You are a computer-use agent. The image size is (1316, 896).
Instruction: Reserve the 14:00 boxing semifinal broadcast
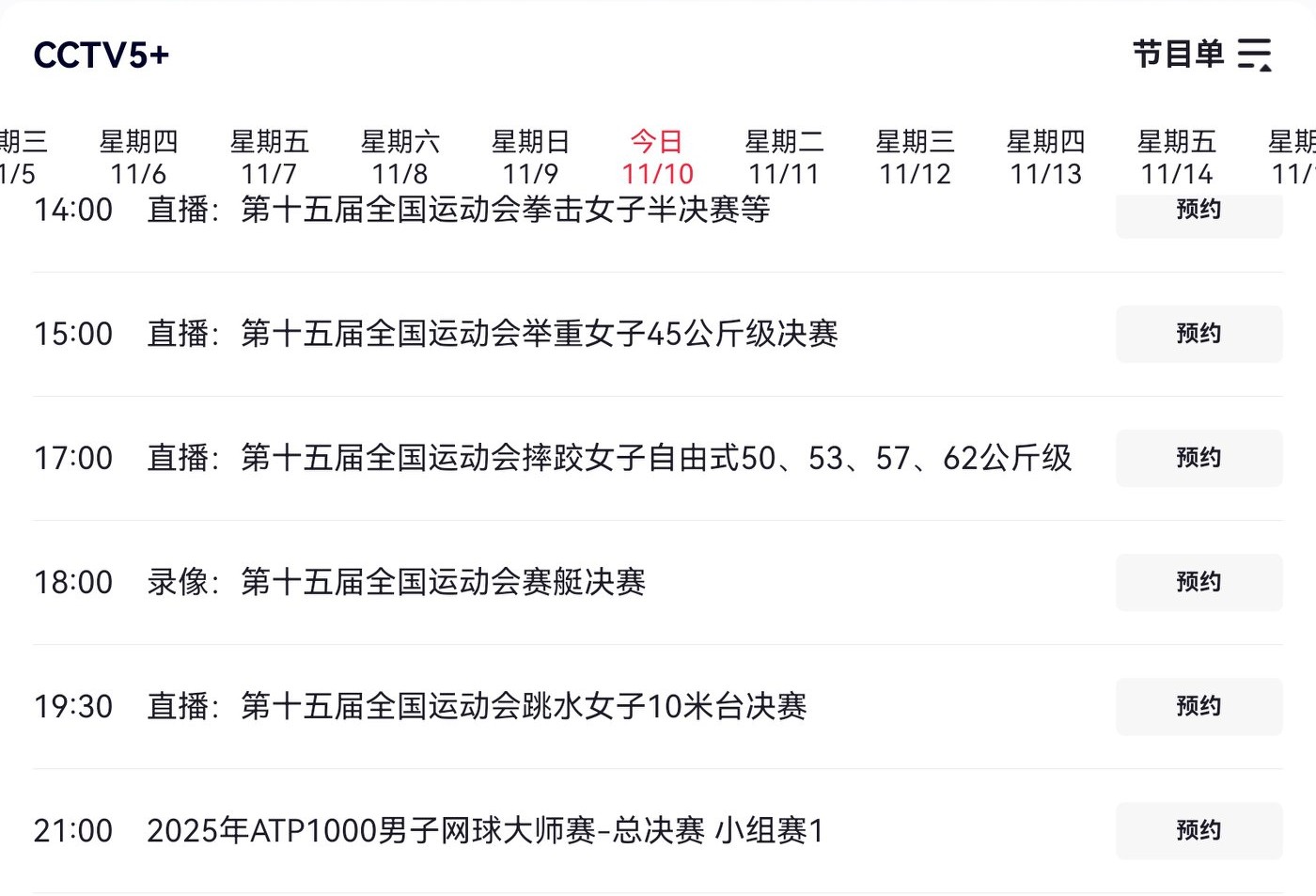1198,212
